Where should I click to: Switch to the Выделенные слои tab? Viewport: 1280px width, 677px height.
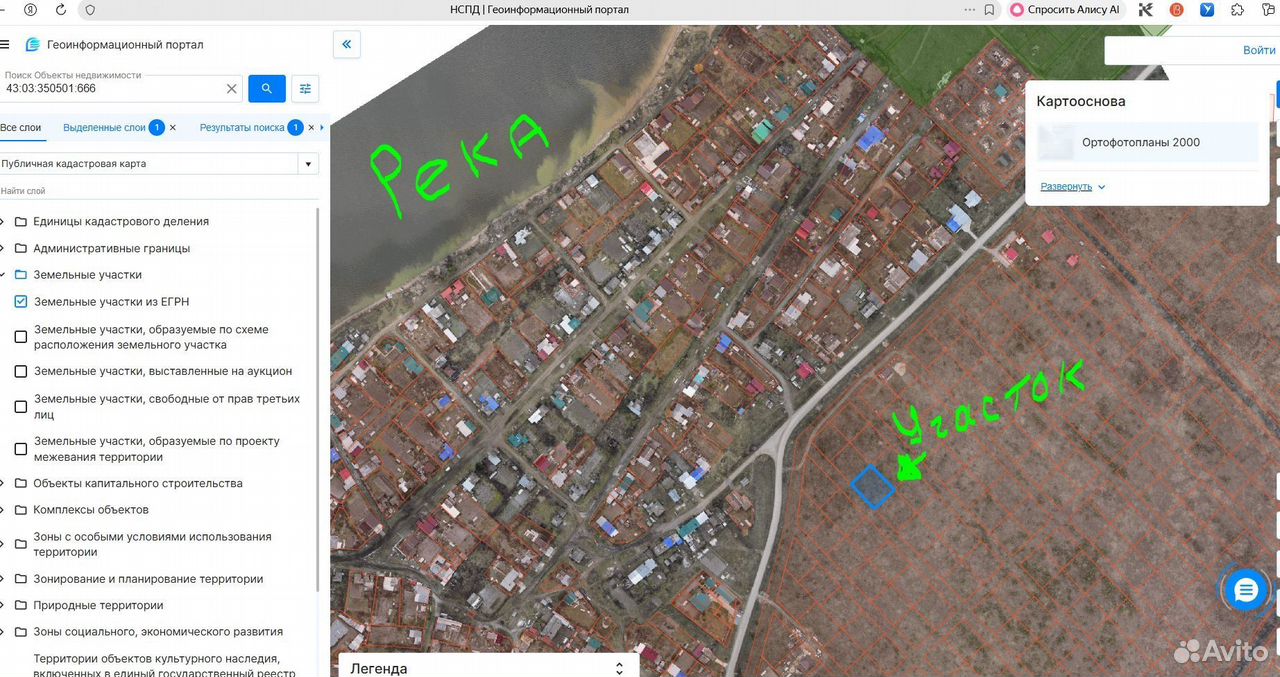[x=104, y=128]
